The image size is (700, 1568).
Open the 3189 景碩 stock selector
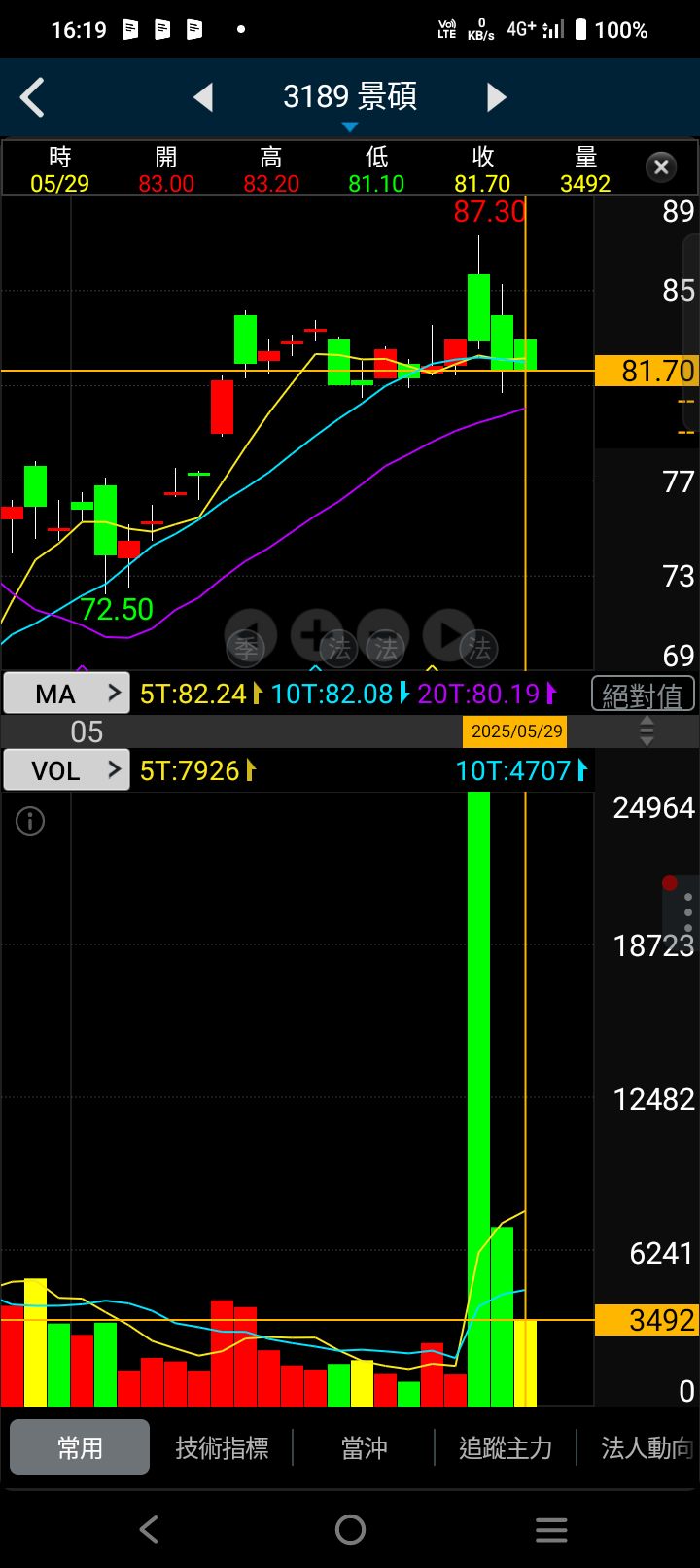[350, 99]
